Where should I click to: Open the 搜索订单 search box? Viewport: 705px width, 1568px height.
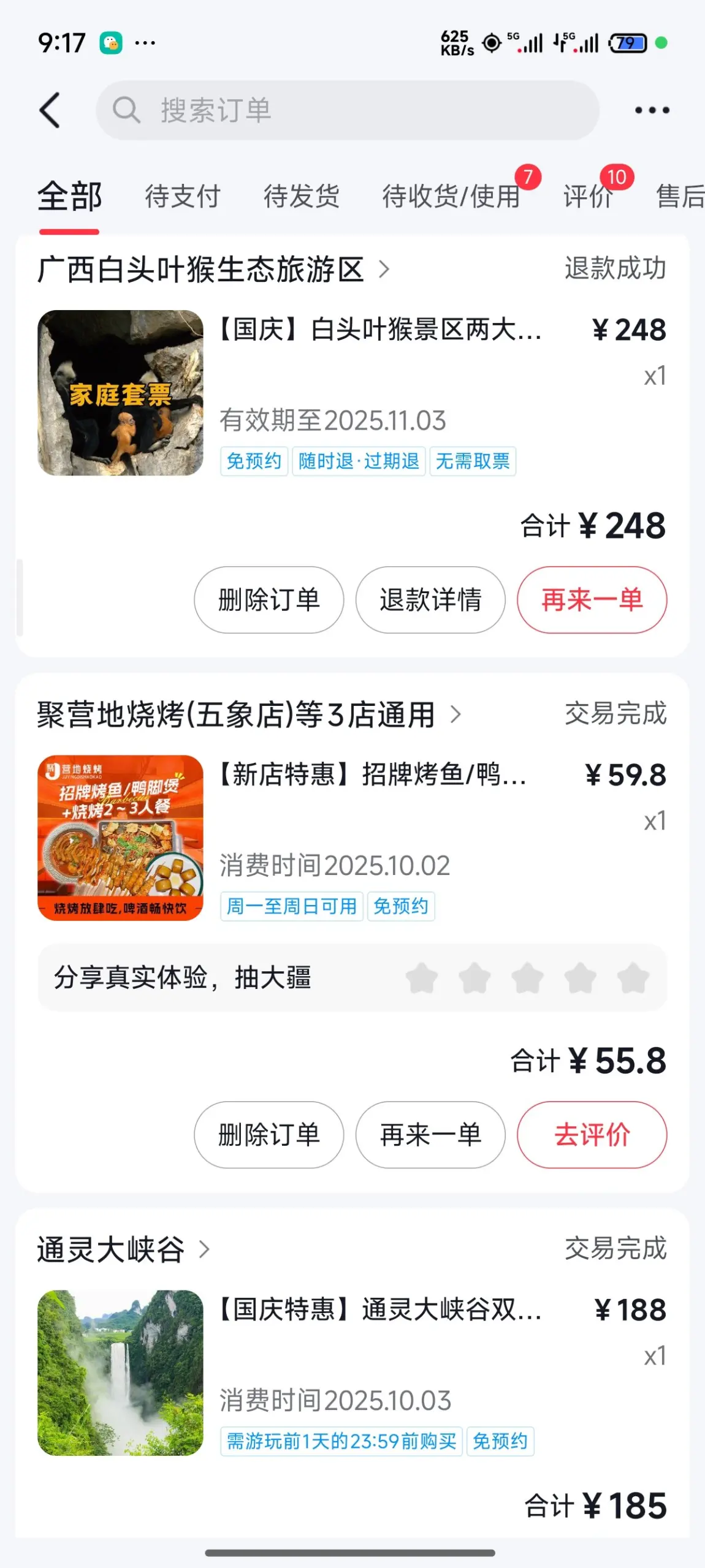click(x=346, y=110)
